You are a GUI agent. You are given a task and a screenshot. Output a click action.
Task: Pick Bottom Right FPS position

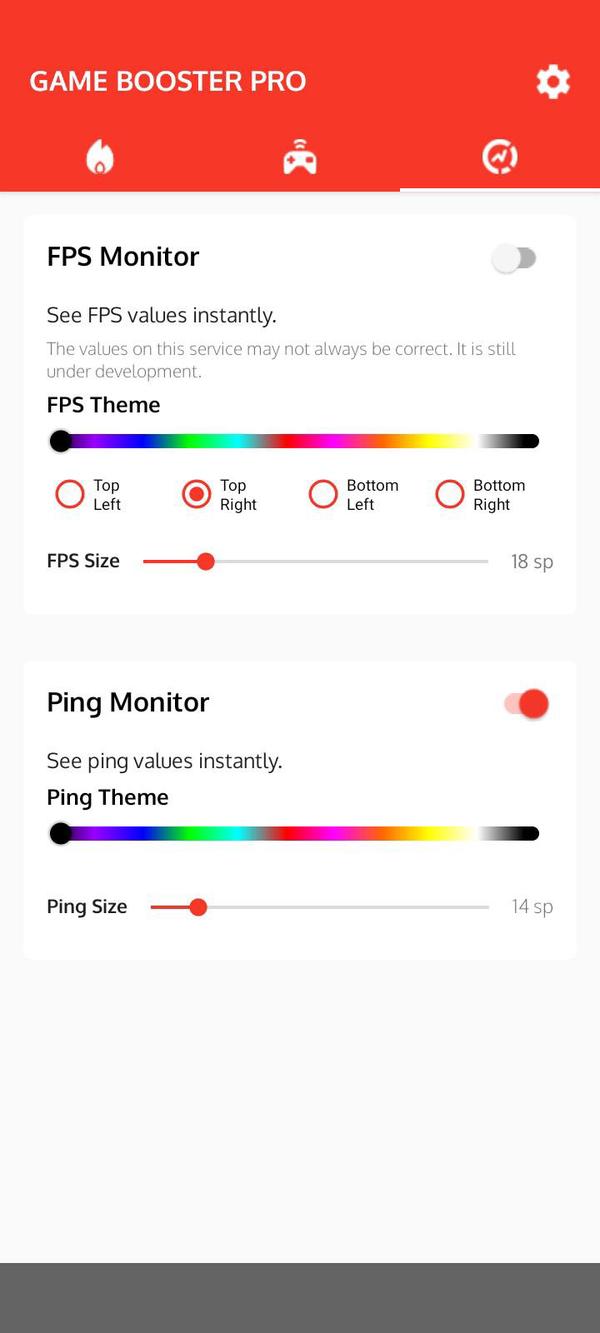(450, 494)
